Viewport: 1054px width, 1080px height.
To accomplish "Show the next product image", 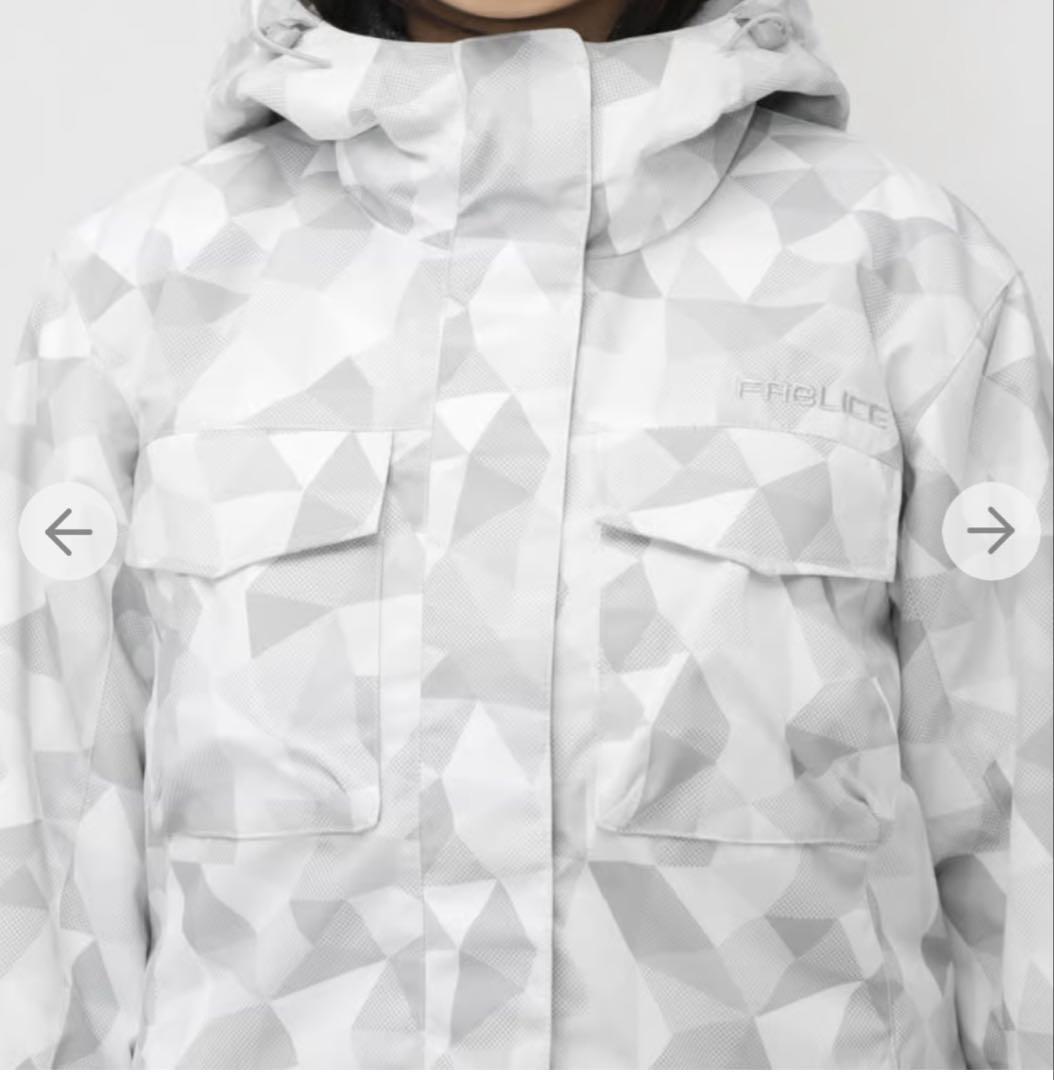I will point(990,531).
